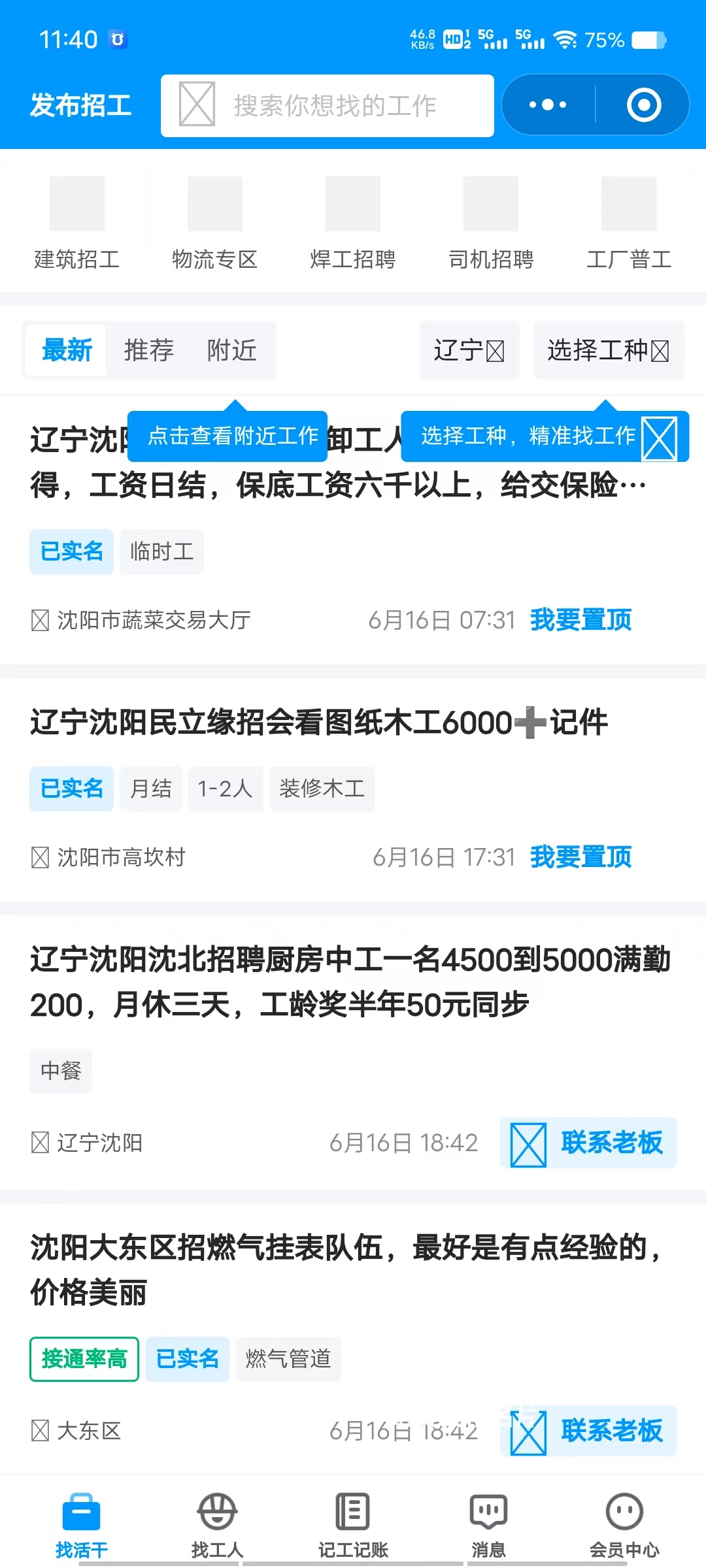Open the 建筑招工 category
Screen dimensions: 706x1568
click(x=77, y=223)
